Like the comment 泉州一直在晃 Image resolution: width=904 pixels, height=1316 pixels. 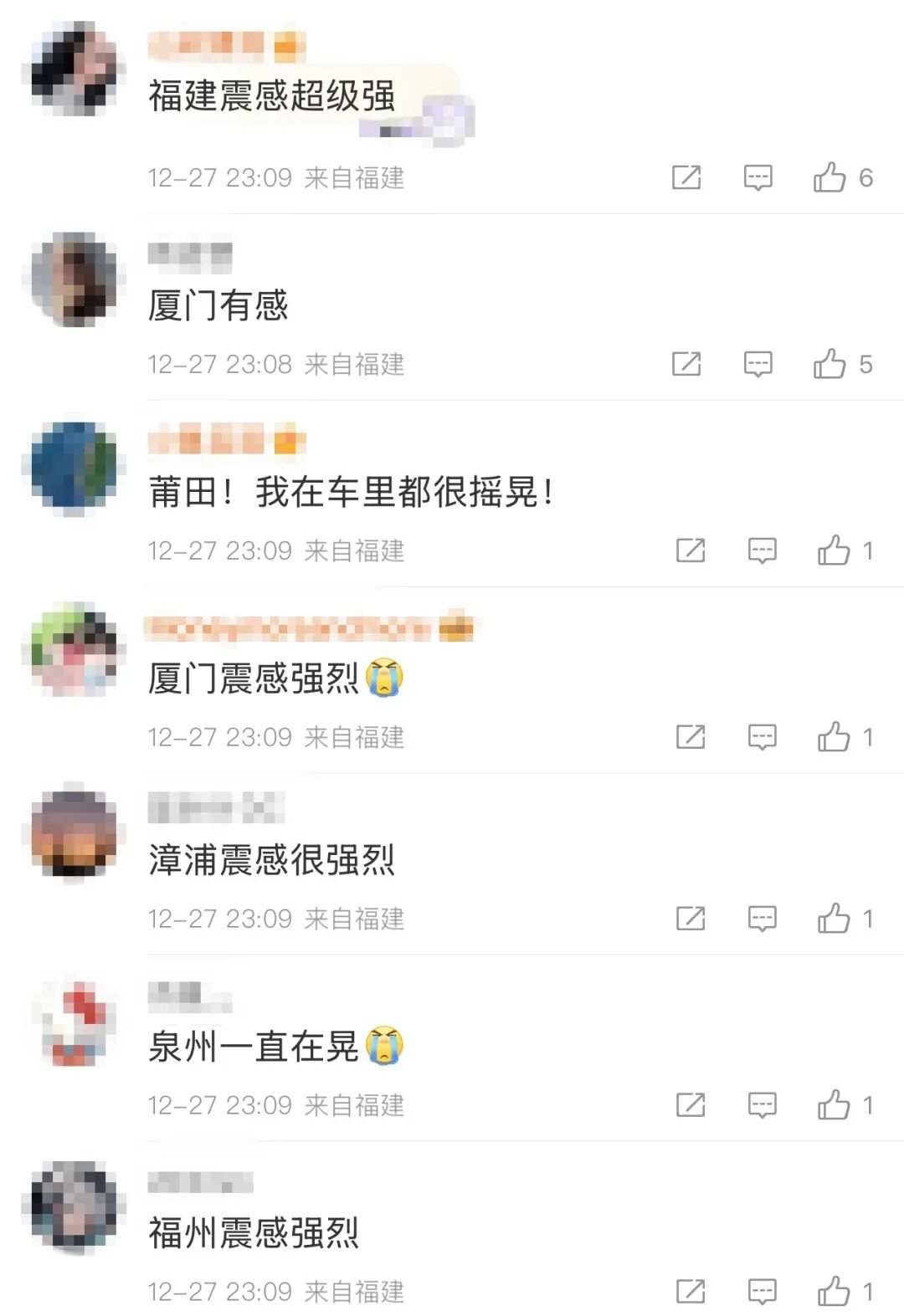tap(834, 1105)
